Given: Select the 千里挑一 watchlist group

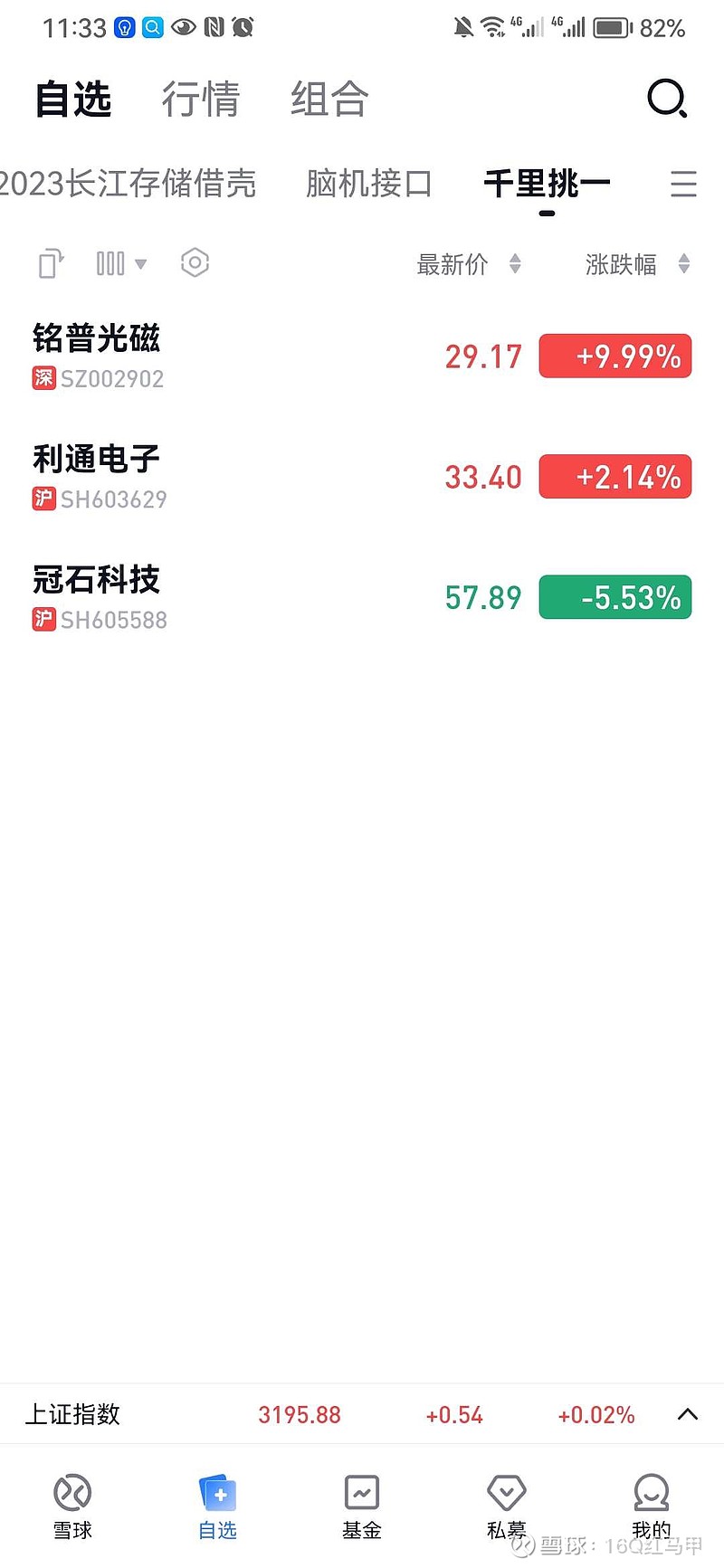Looking at the screenshot, I should tap(548, 184).
